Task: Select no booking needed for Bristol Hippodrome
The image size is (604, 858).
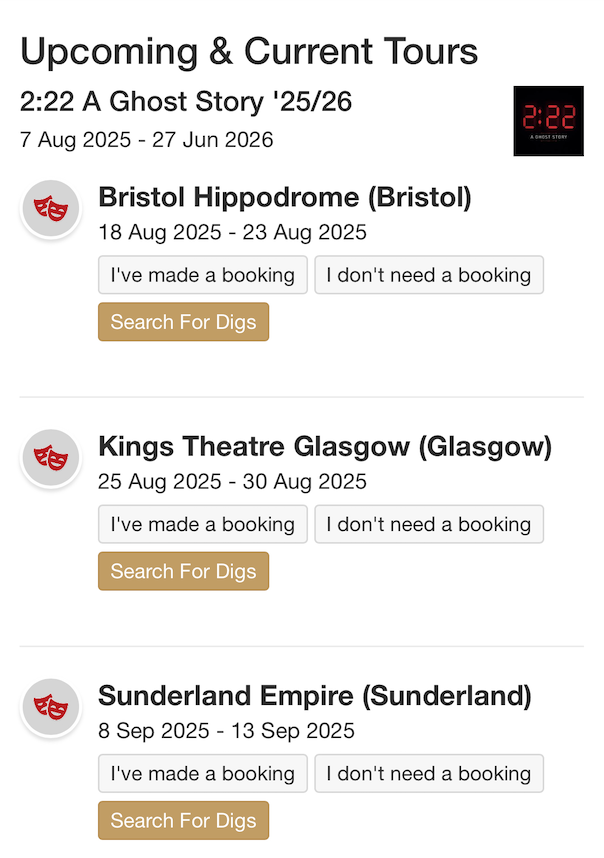Action: 429,275
